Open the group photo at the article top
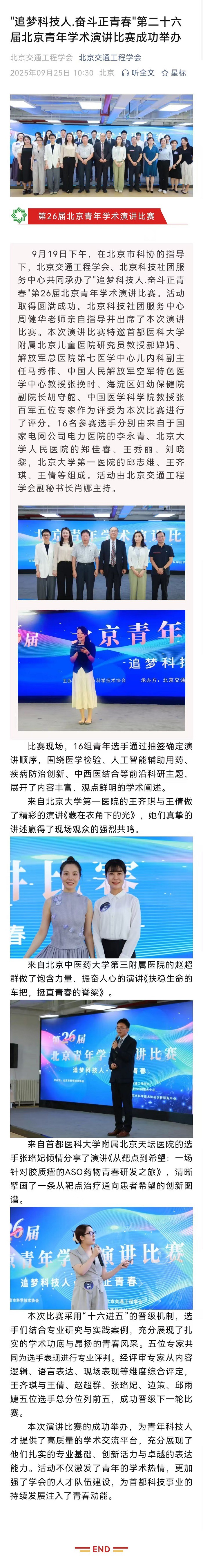This screenshot has width=203, height=1568. tap(101, 145)
